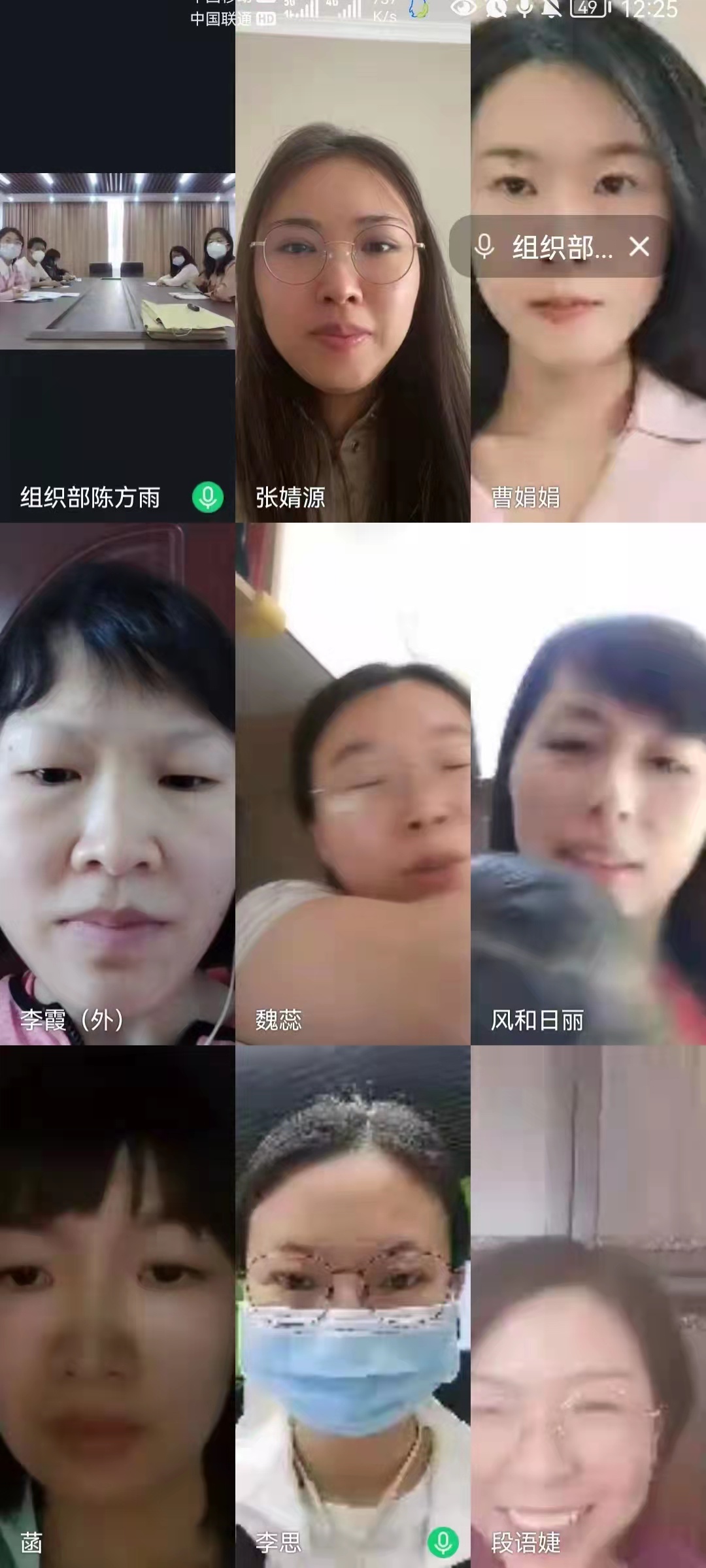Dismiss the 组织部 speaking popup
The width and height of the screenshot is (706, 1568).
pyautogui.click(x=639, y=246)
